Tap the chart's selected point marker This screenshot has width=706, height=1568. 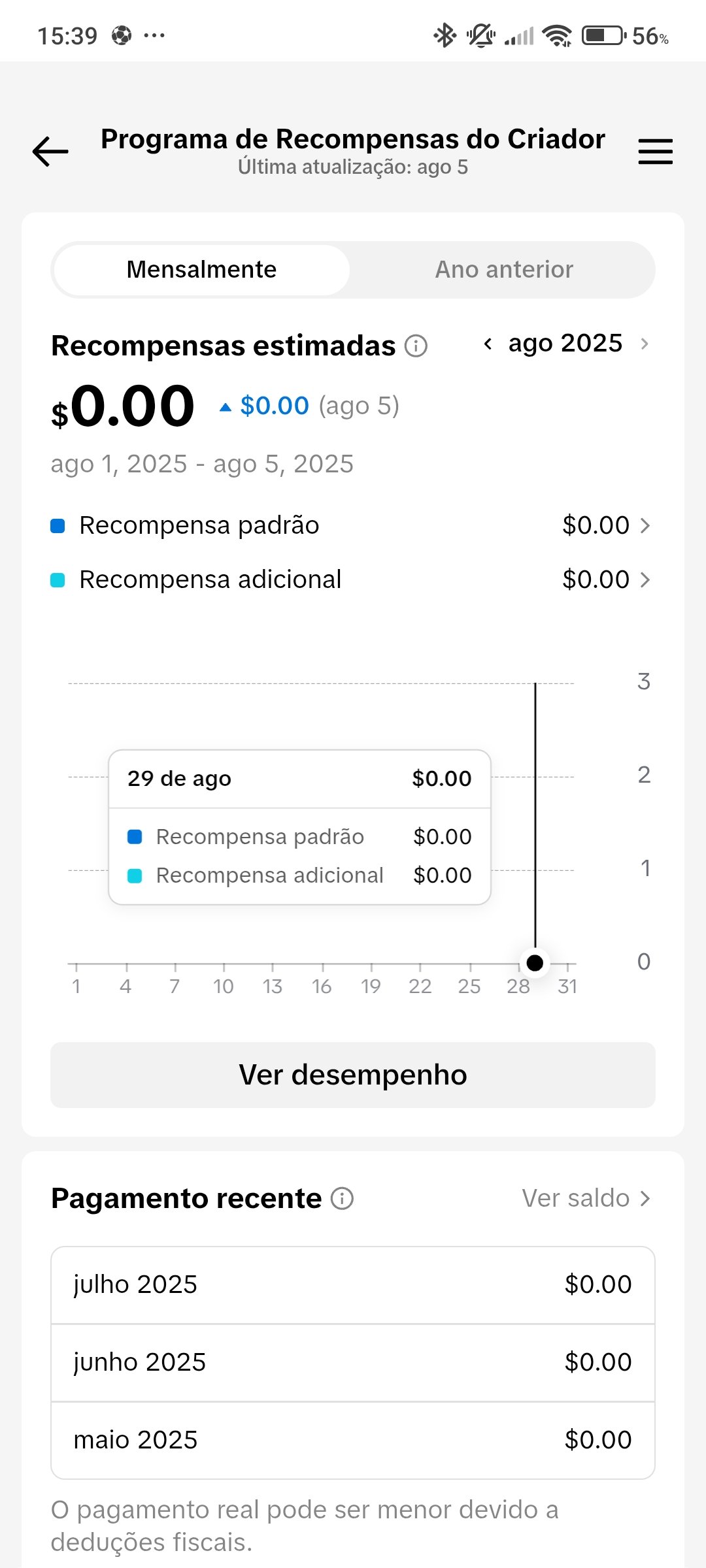pos(535,963)
